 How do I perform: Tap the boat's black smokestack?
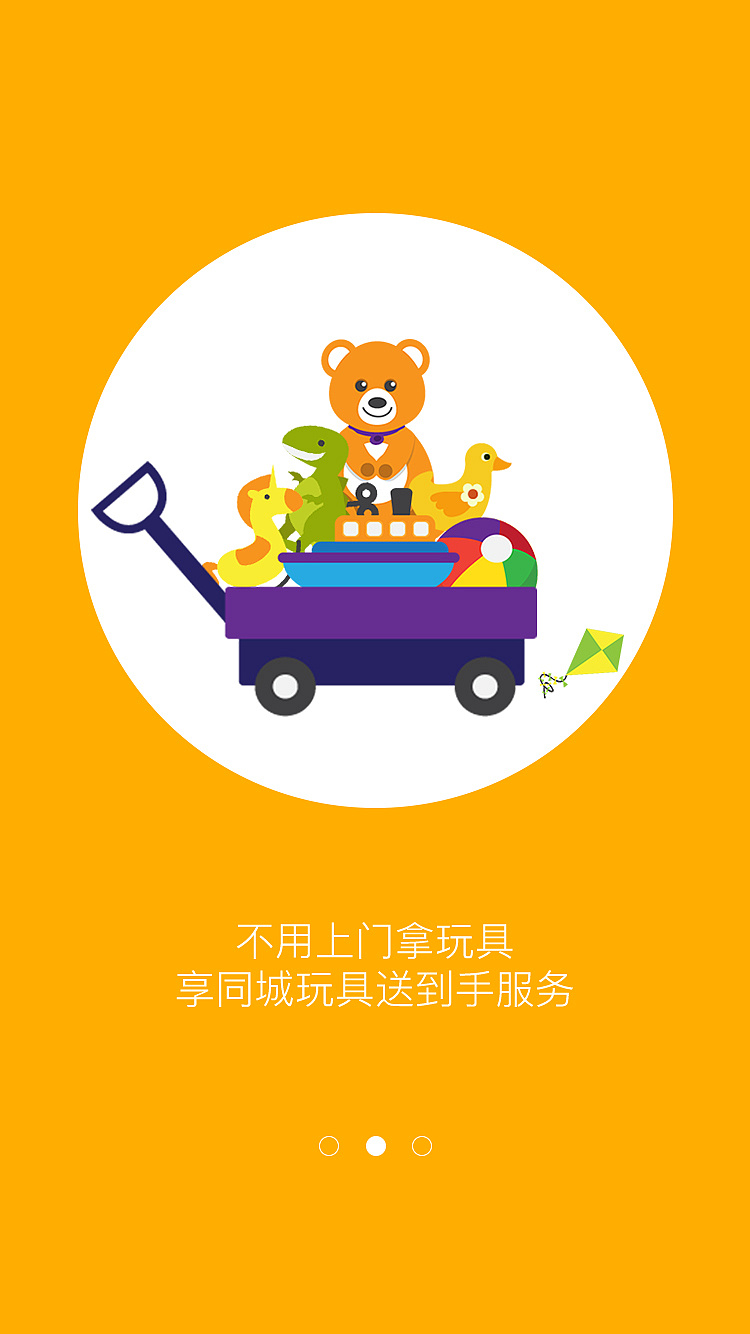point(400,500)
